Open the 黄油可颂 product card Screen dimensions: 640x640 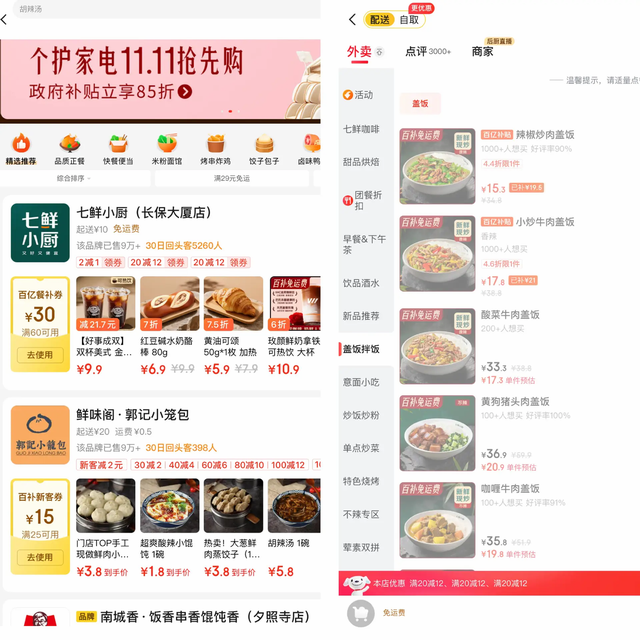pos(233,326)
